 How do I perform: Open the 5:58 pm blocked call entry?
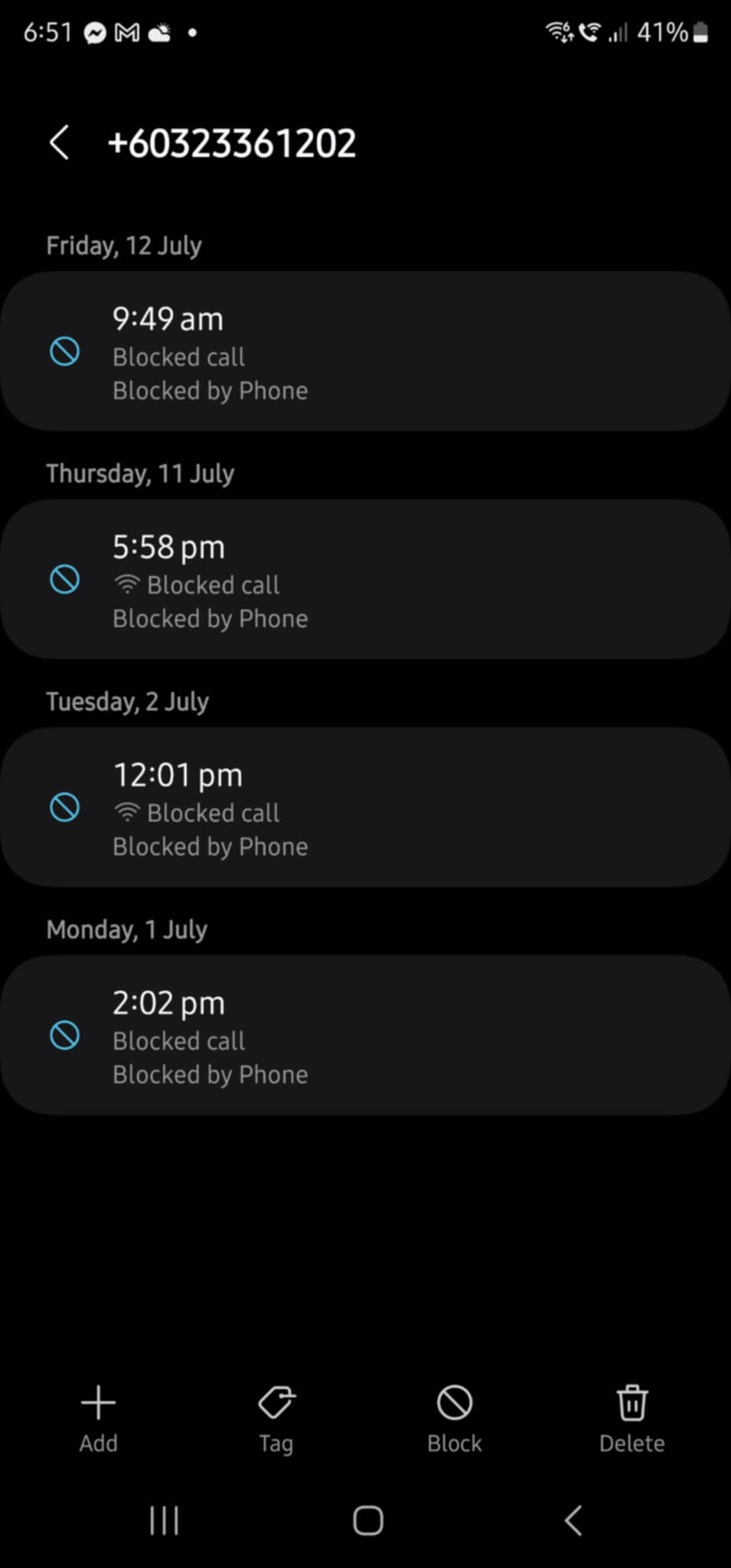365,579
